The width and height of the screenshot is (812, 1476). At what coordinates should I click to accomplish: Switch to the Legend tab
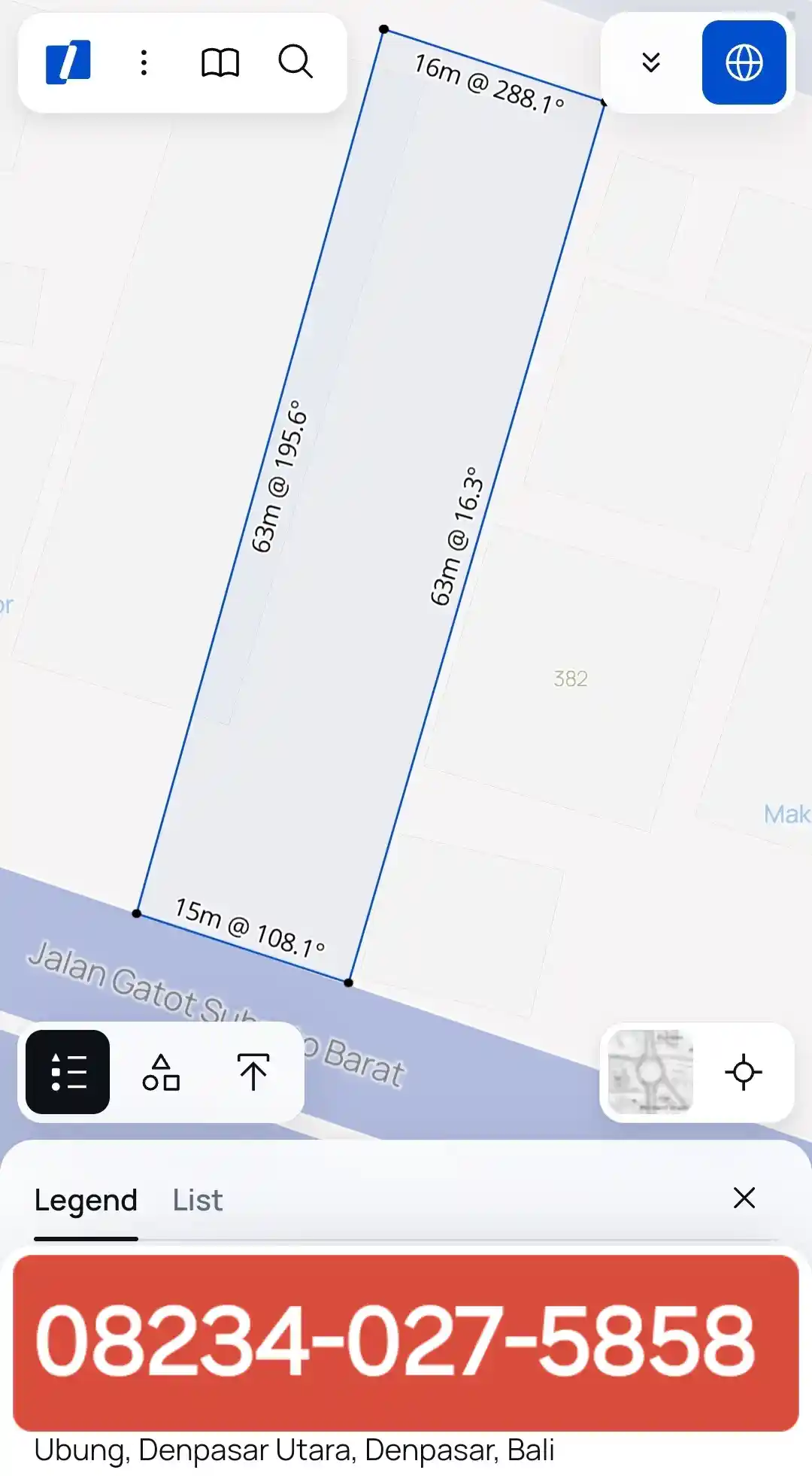[x=86, y=1200]
